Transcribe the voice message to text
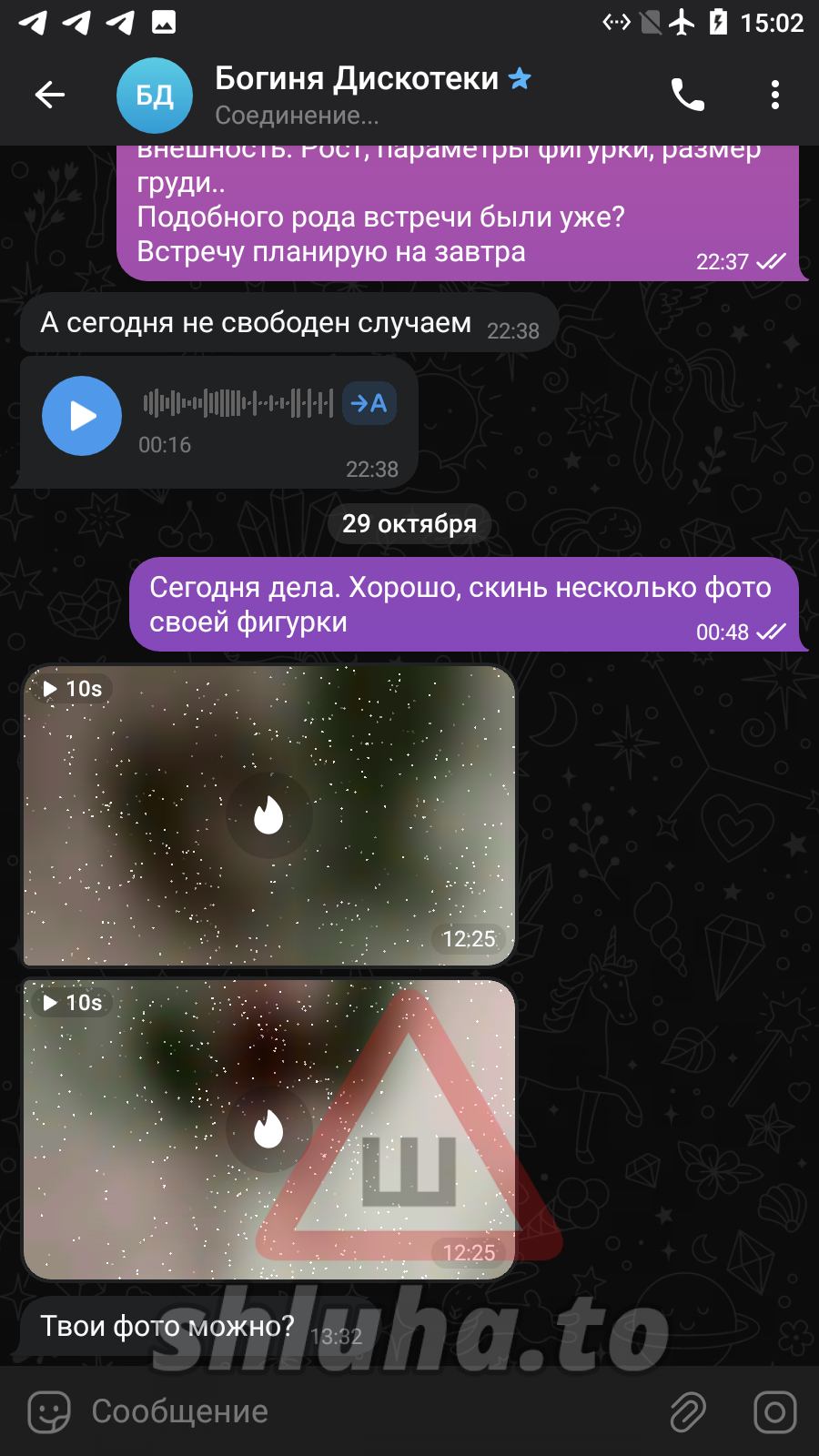Screen dimensions: 819x1456 369,403
